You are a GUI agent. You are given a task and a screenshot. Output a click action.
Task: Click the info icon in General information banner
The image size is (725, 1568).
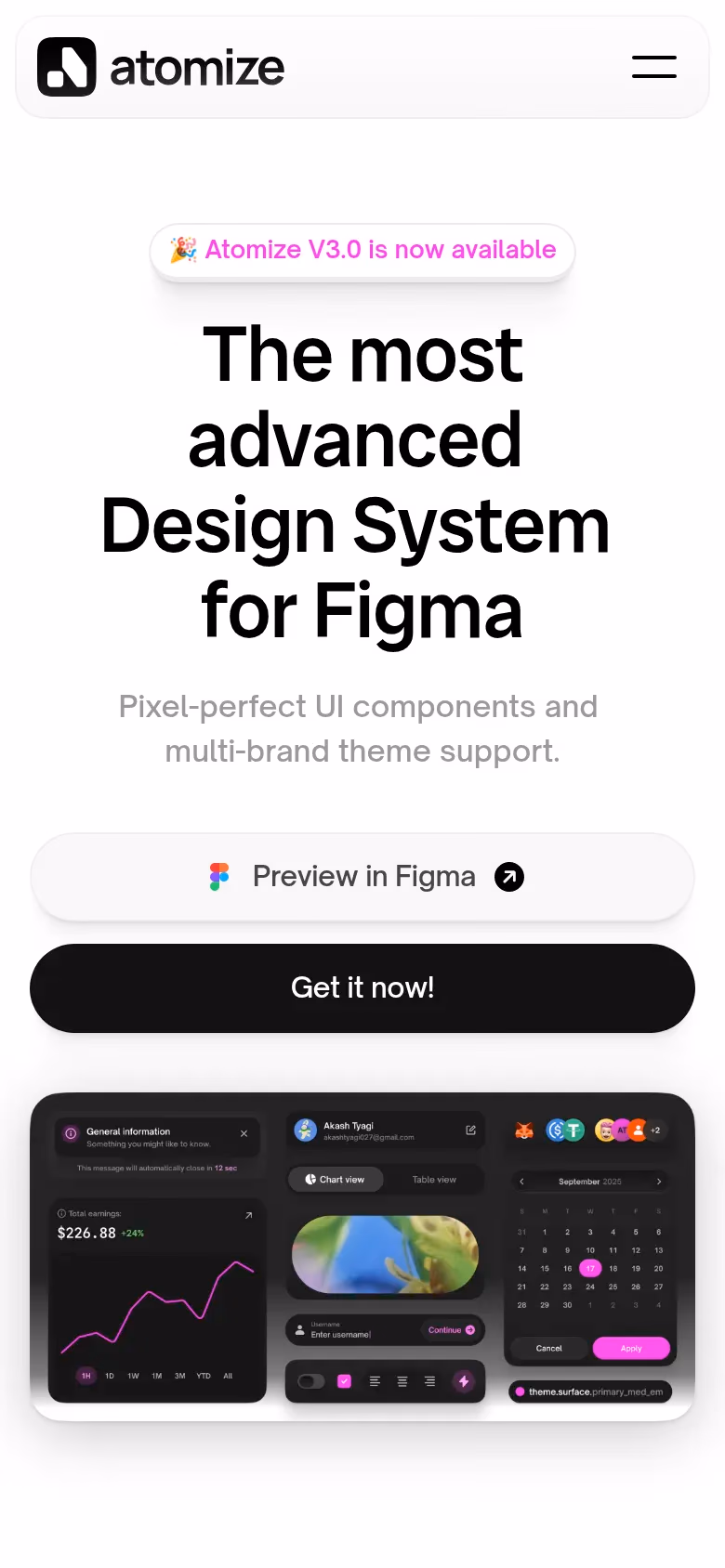click(69, 1131)
